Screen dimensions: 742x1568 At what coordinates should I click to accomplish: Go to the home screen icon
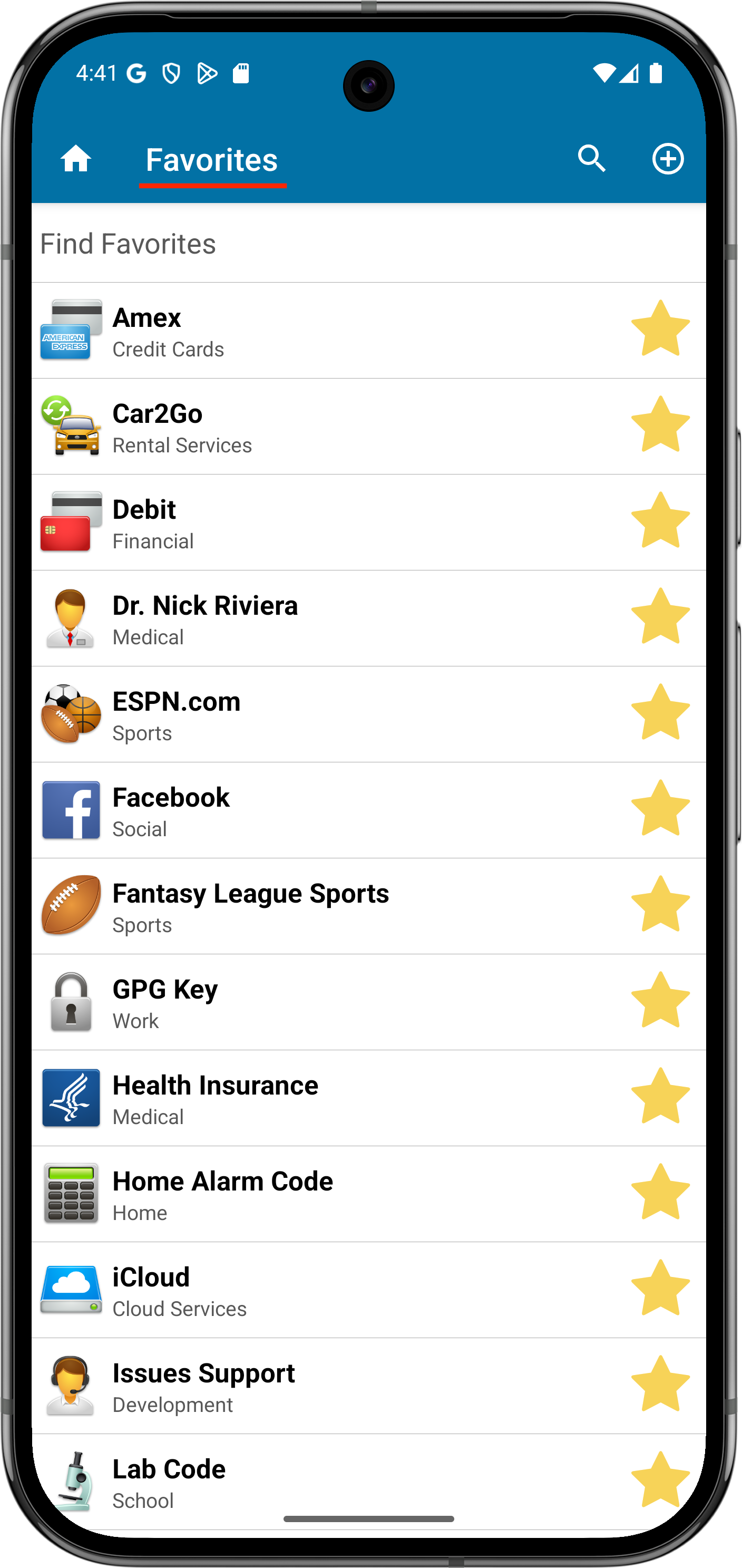(76, 159)
